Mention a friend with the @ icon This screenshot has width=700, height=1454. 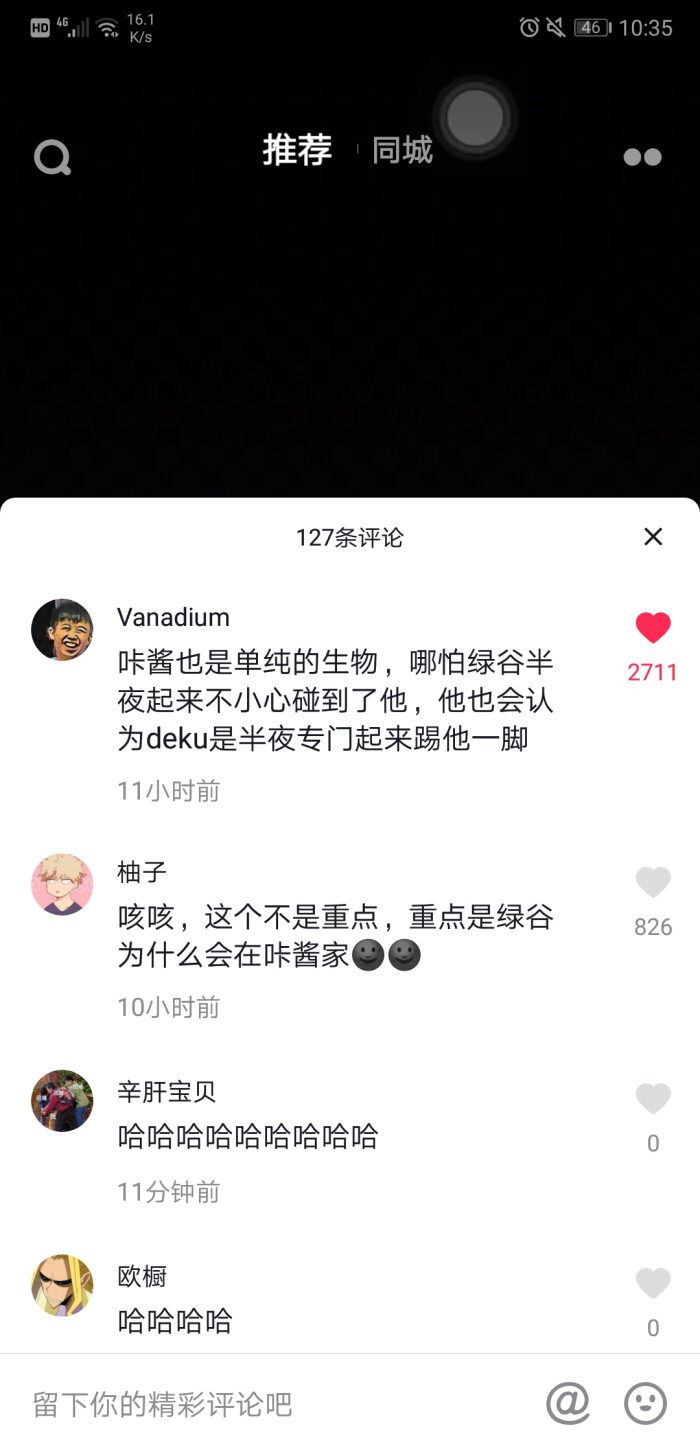pyautogui.click(x=568, y=1403)
